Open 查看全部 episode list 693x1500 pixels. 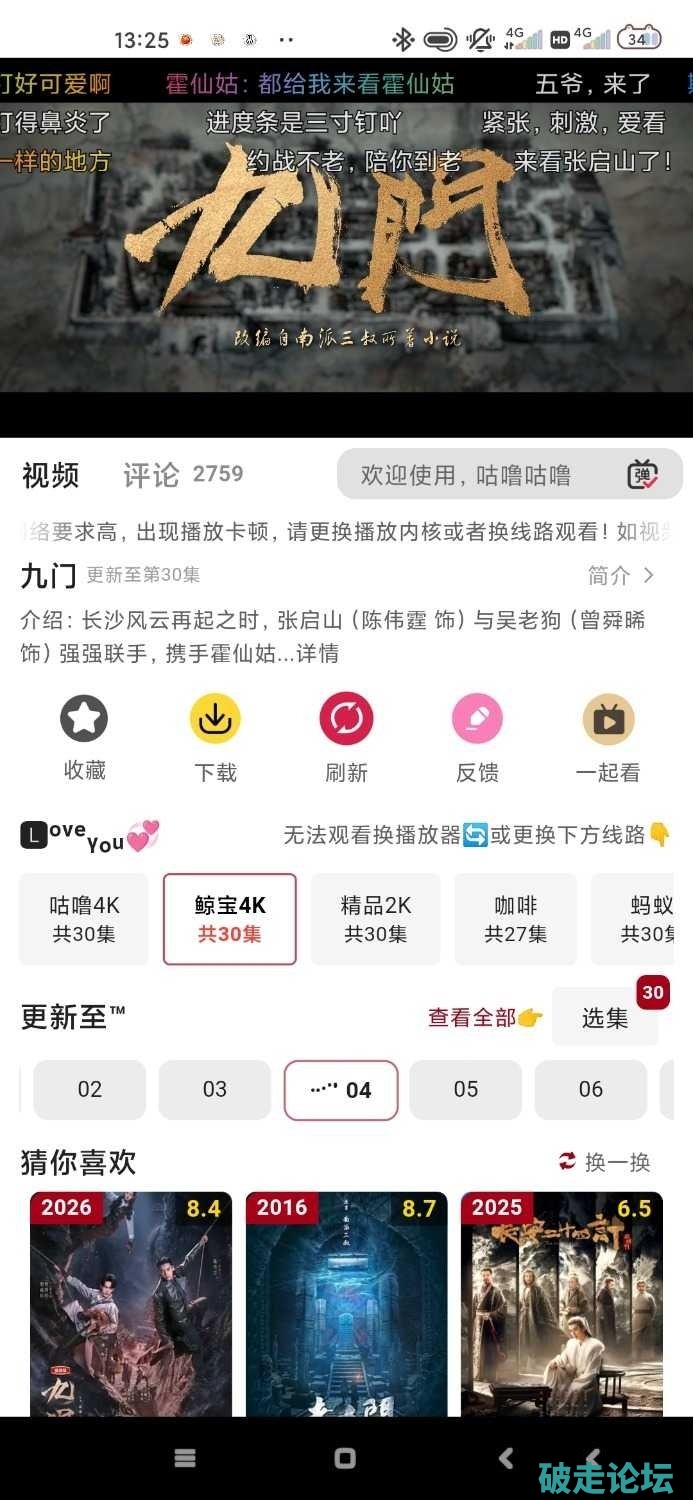click(485, 1018)
